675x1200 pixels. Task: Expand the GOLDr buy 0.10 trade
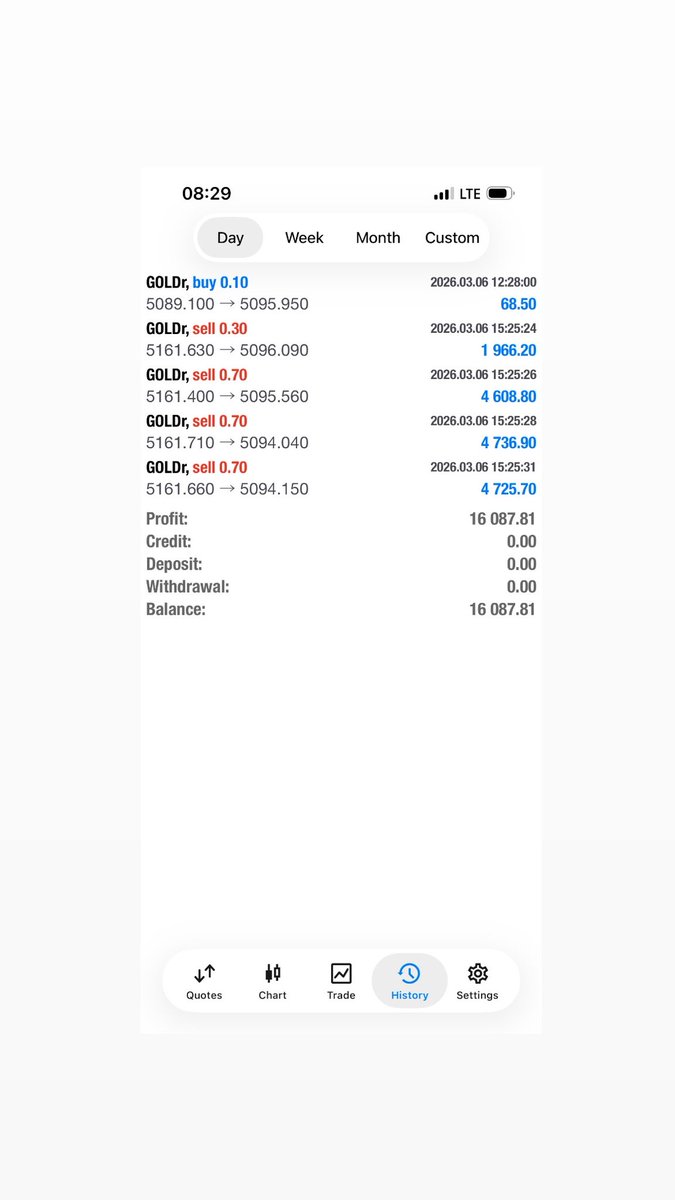tap(341, 294)
